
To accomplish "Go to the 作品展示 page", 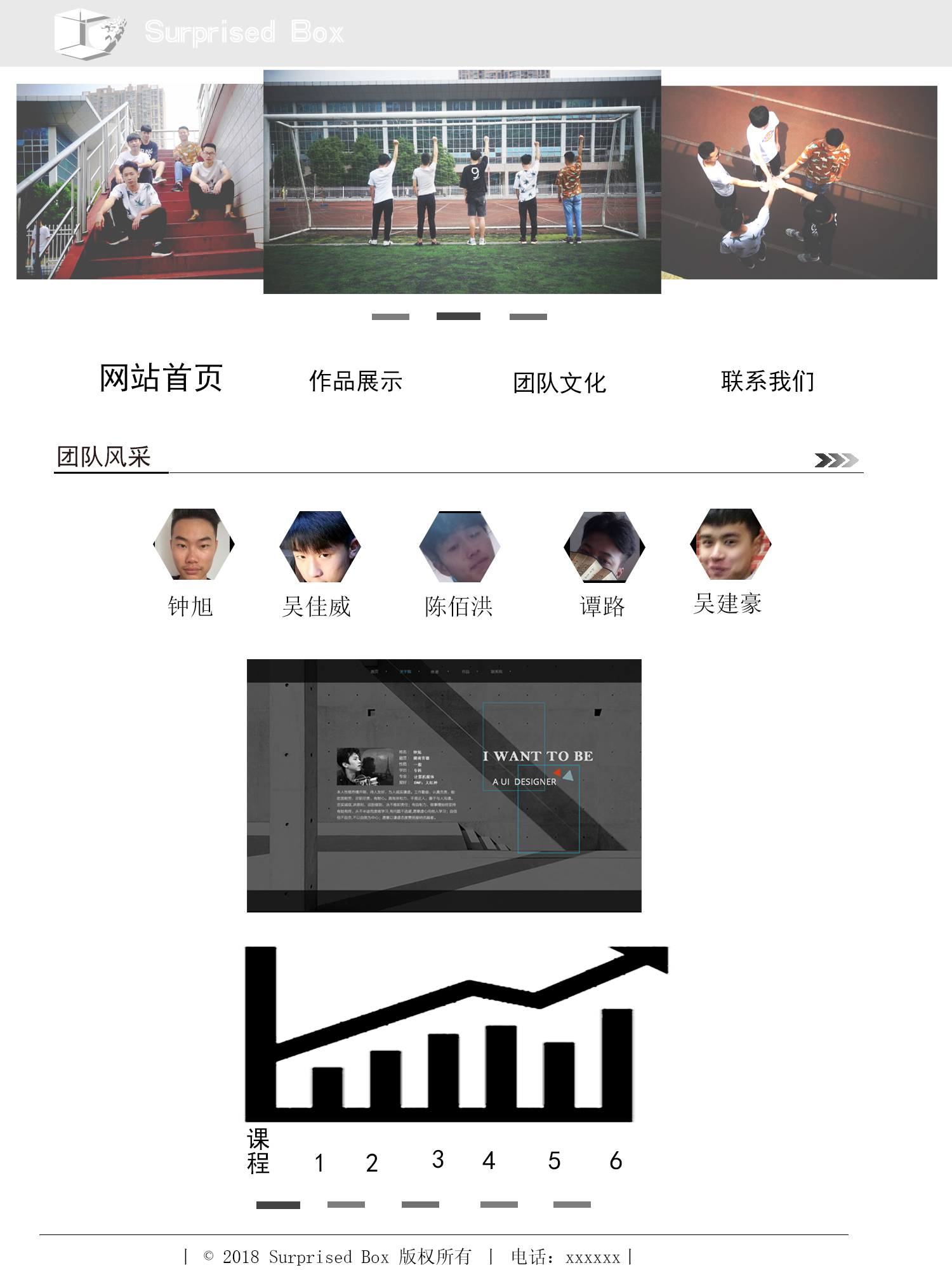I will 355,382.
